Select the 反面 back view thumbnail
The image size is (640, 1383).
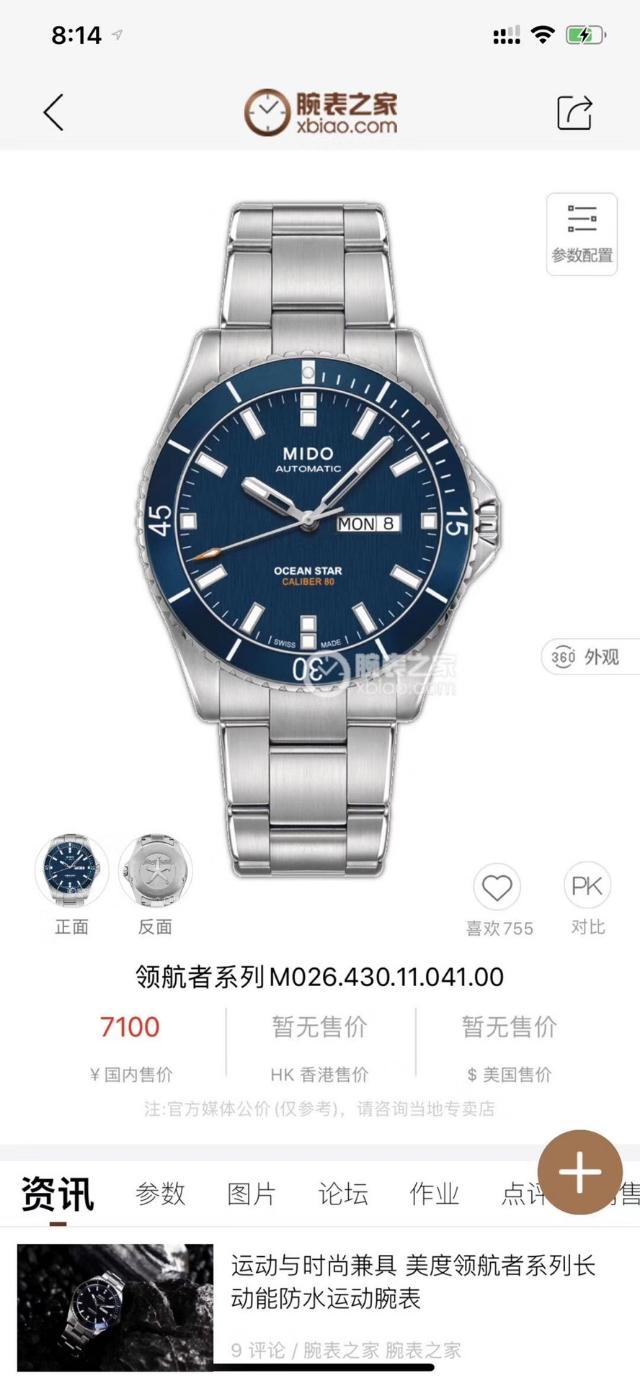pos(155,872)
